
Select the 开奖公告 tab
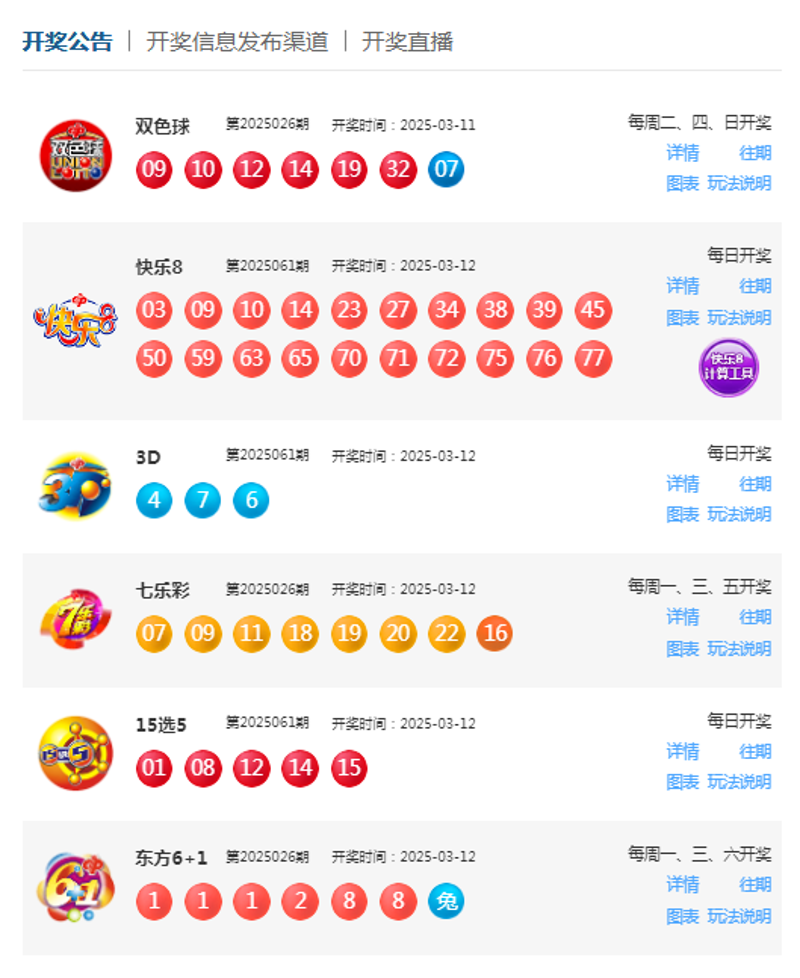coord(68,42)
